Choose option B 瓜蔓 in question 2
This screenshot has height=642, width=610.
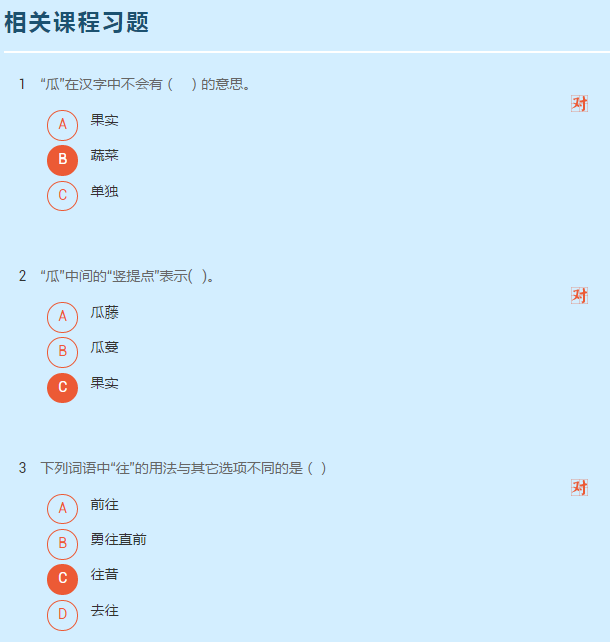coord(62,351)
